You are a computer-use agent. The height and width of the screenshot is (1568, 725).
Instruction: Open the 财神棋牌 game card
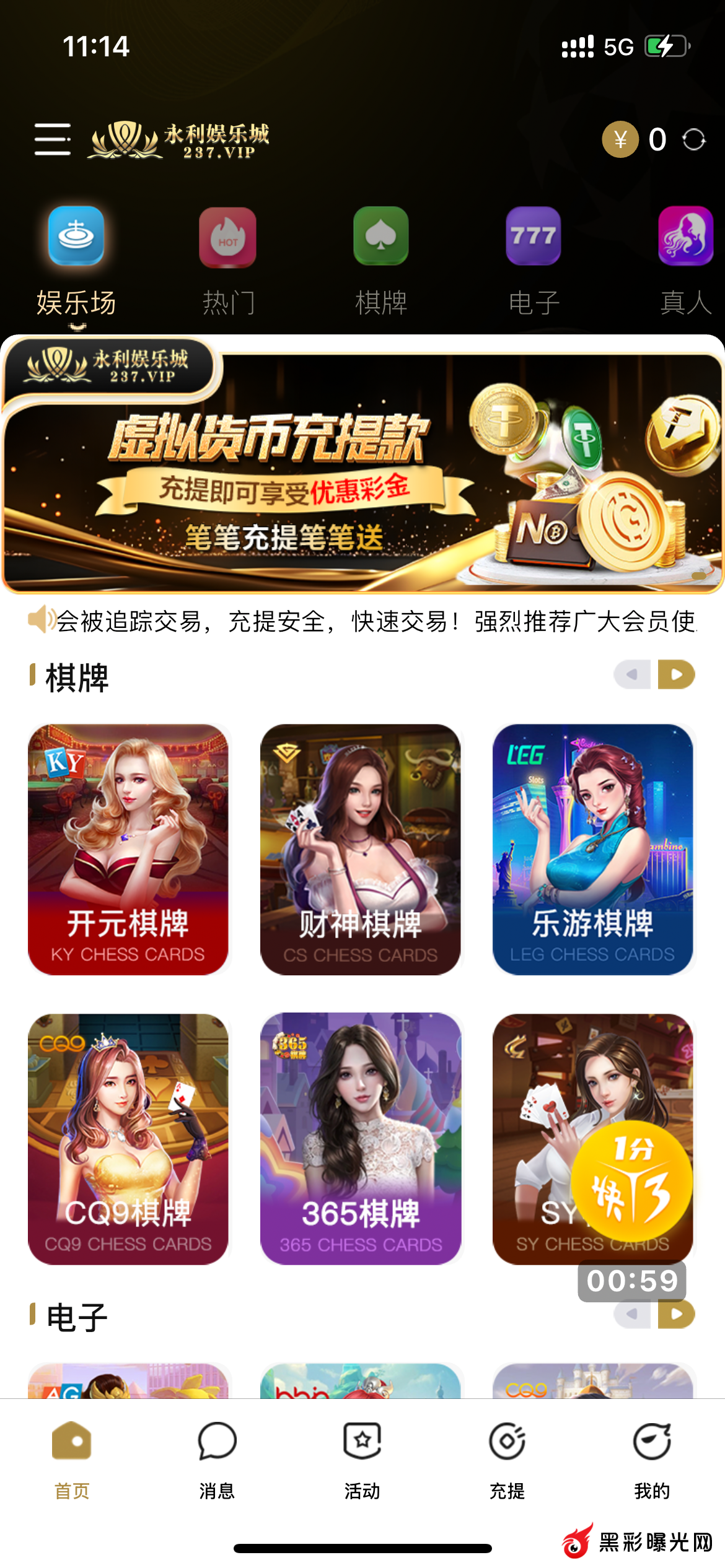[x=360, y=849]
